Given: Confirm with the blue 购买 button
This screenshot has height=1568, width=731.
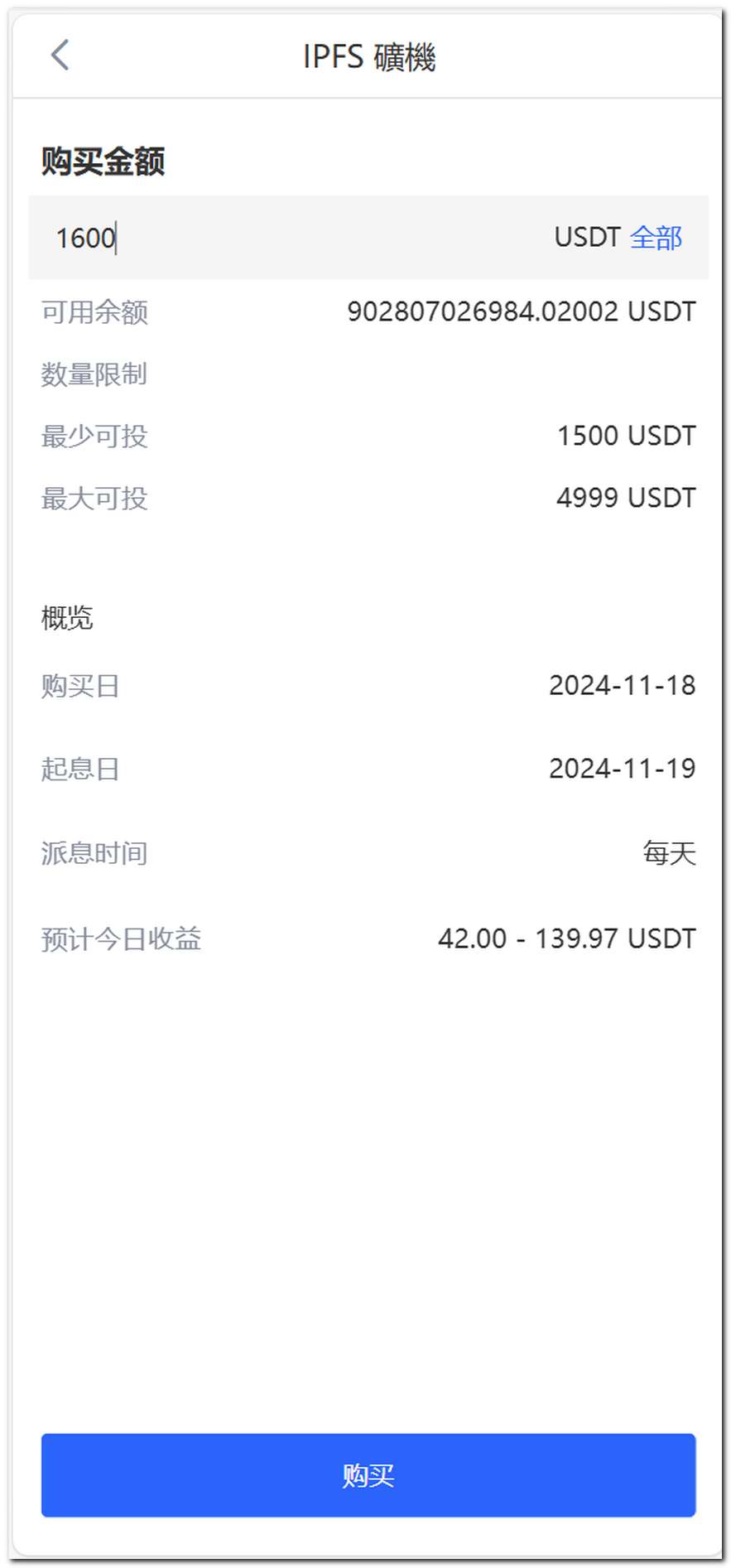Looking at the screenshot, I should (368, 1475).
